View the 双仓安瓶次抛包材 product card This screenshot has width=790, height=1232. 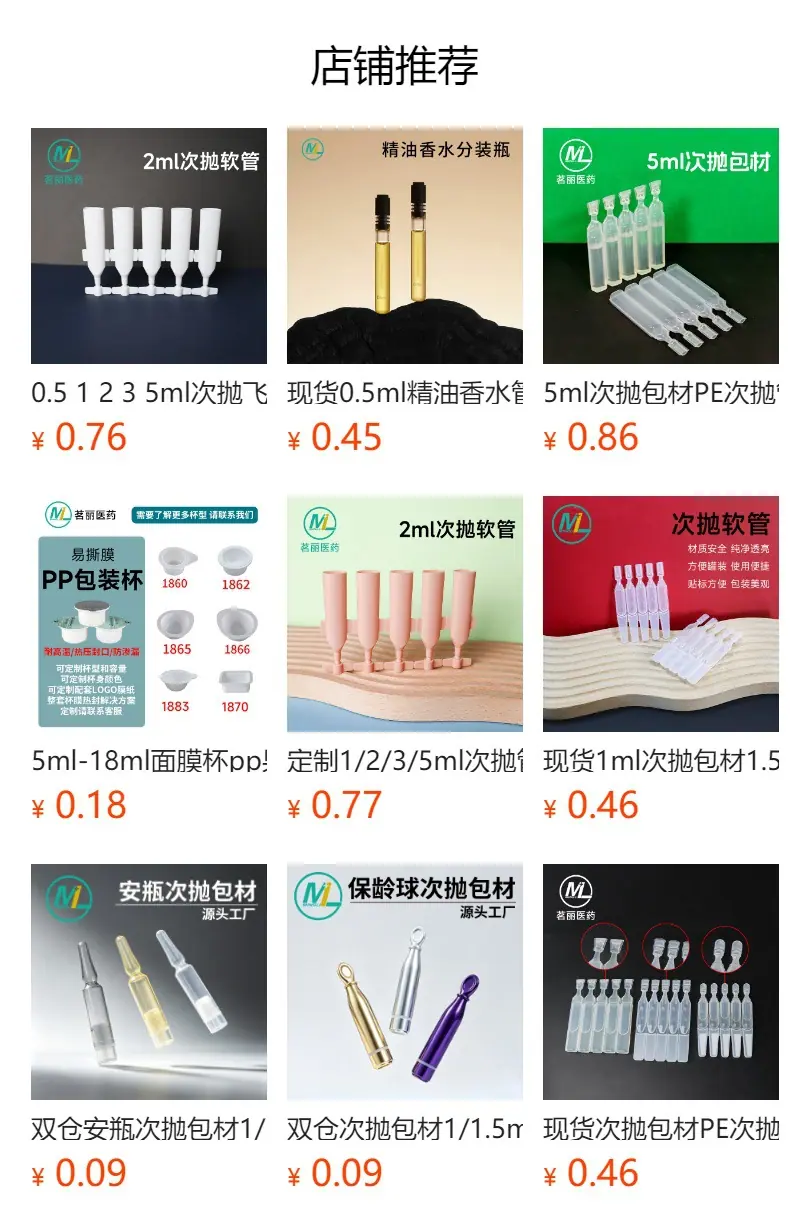click(x=149, y=1028)
